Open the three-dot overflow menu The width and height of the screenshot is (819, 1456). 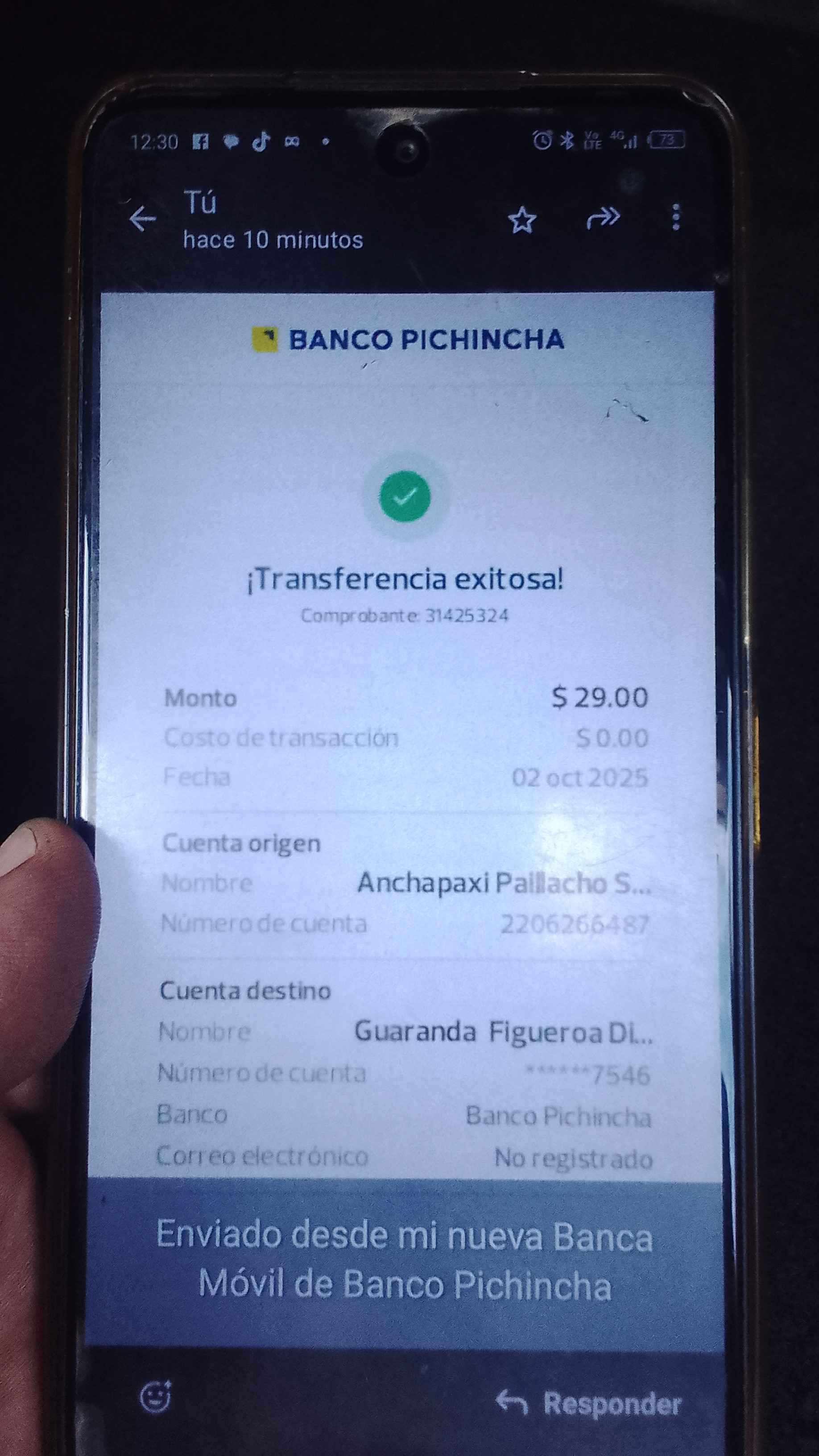675,217
